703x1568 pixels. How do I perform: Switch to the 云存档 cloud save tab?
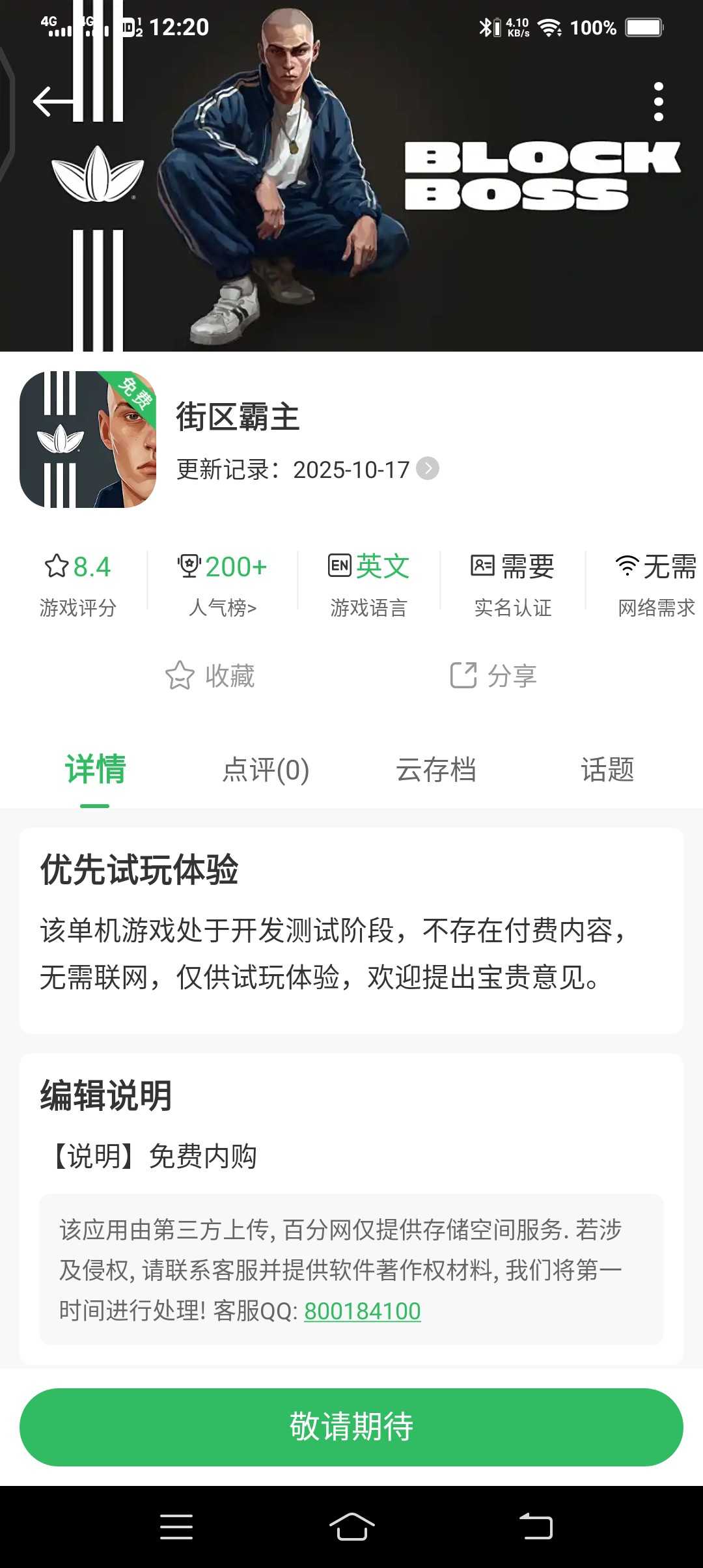(x=436, y=770)
